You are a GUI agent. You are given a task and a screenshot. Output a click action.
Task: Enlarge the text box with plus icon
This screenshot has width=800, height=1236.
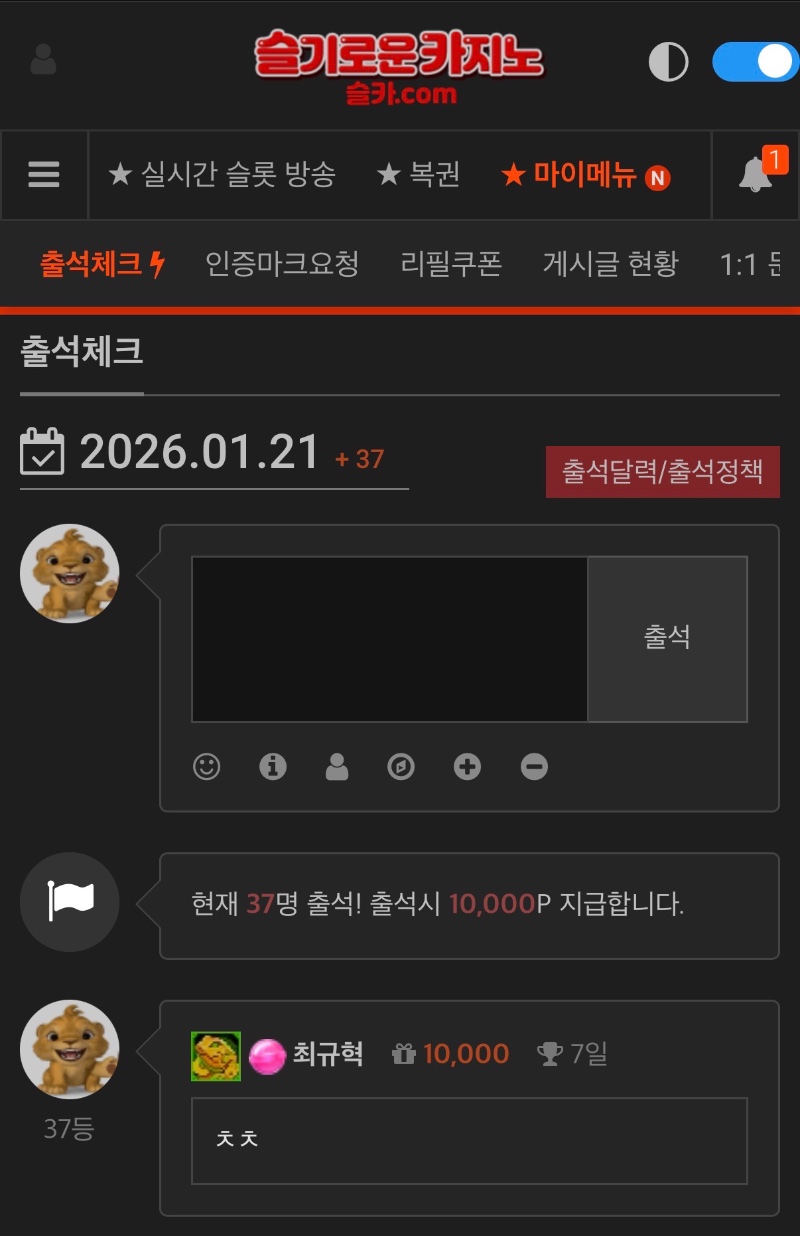click(x=467, y=767)
